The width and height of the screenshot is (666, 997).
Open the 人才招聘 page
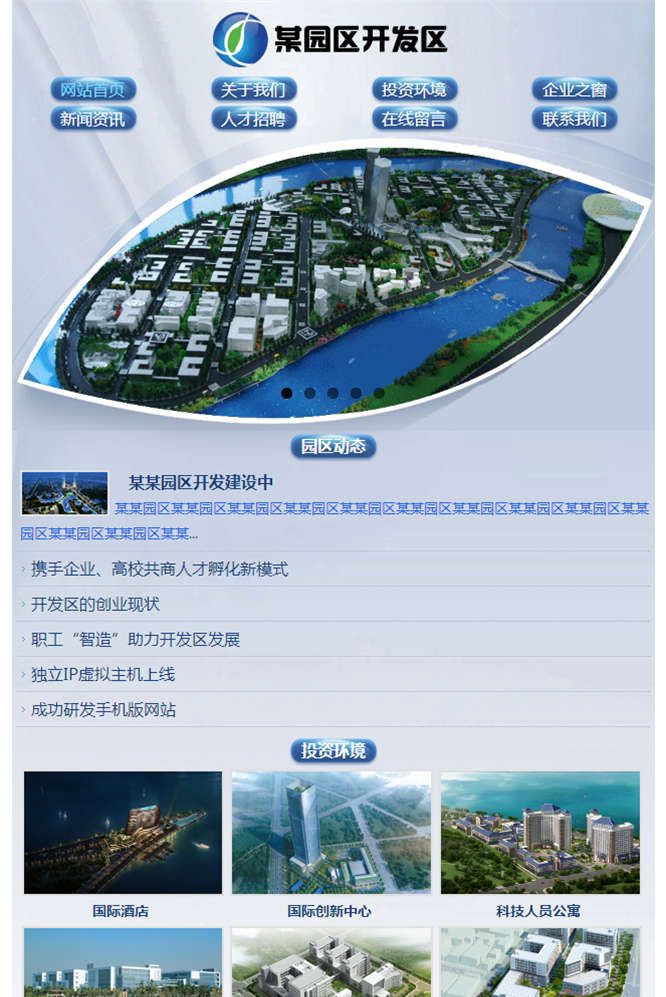click(x=254, y=119)
